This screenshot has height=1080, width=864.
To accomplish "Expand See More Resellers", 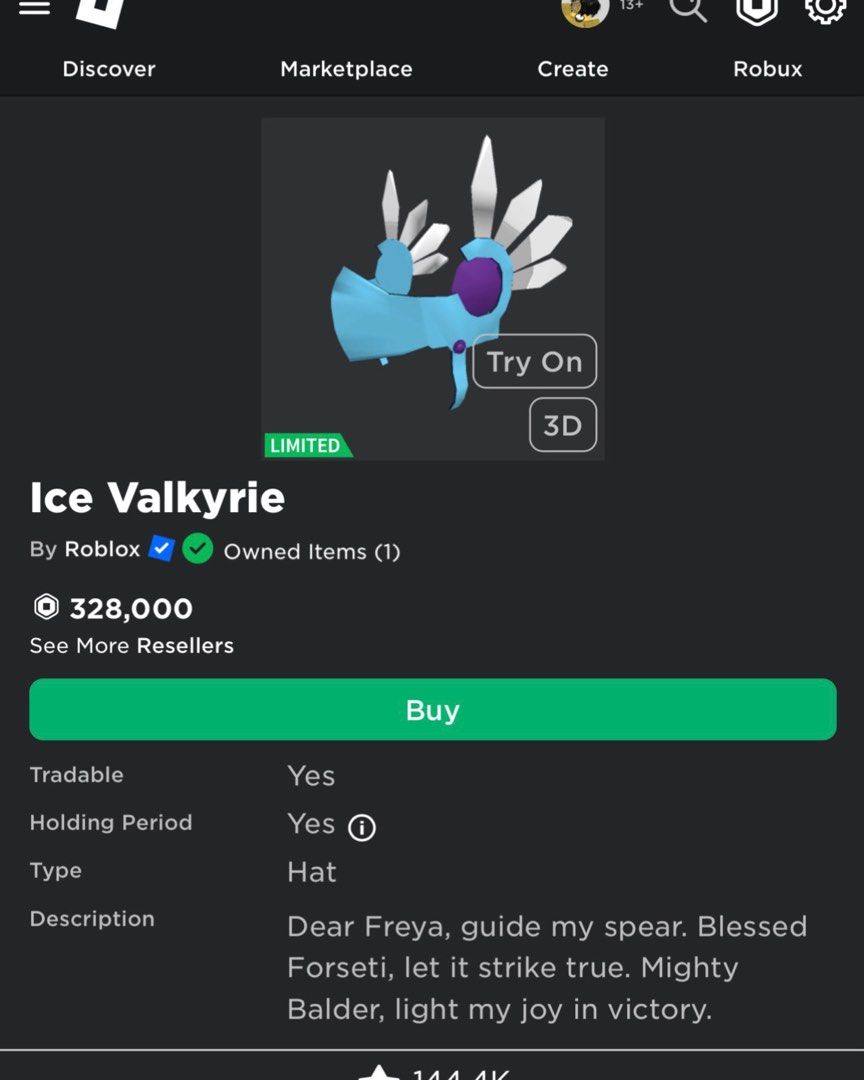I will [x=131, y=646].
